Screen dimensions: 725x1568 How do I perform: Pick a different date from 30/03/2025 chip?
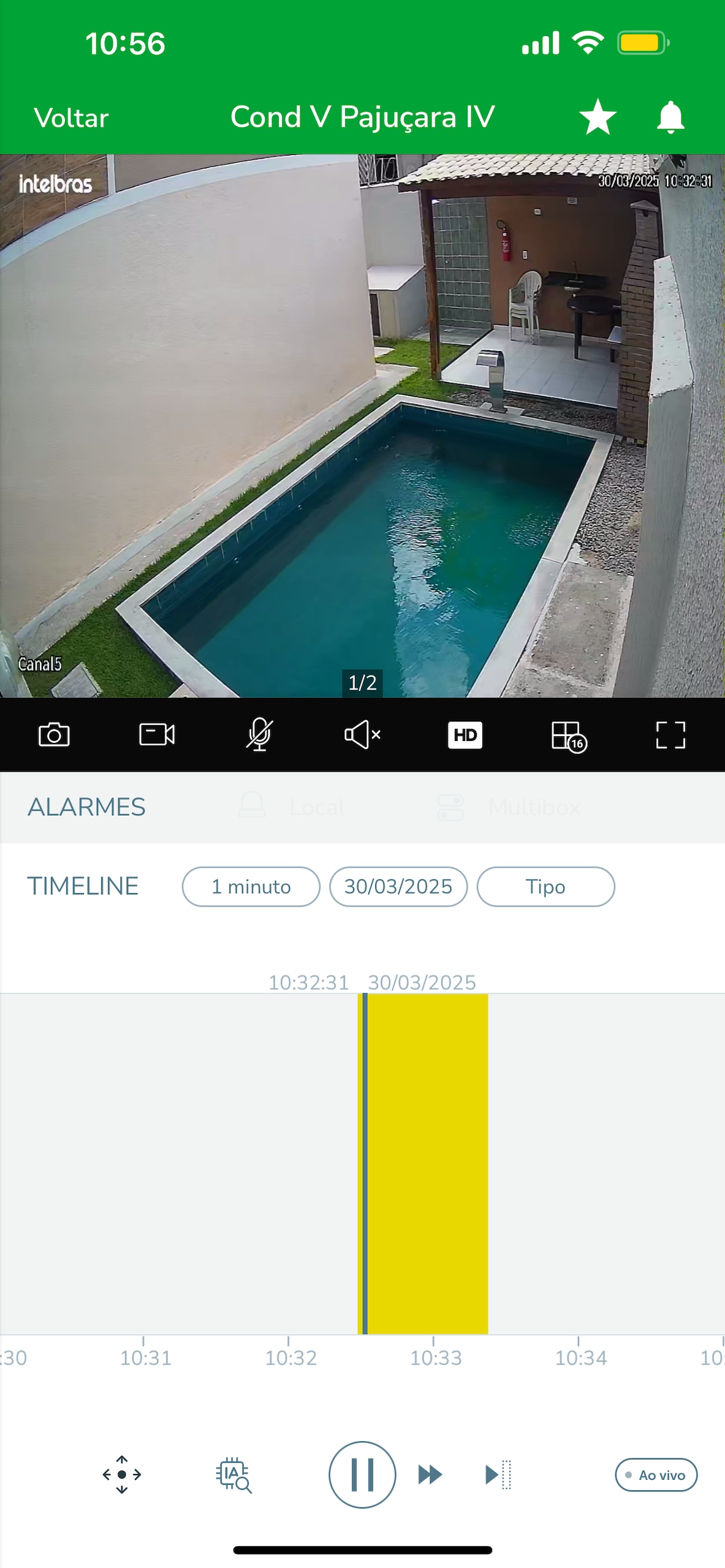(398, 886)
